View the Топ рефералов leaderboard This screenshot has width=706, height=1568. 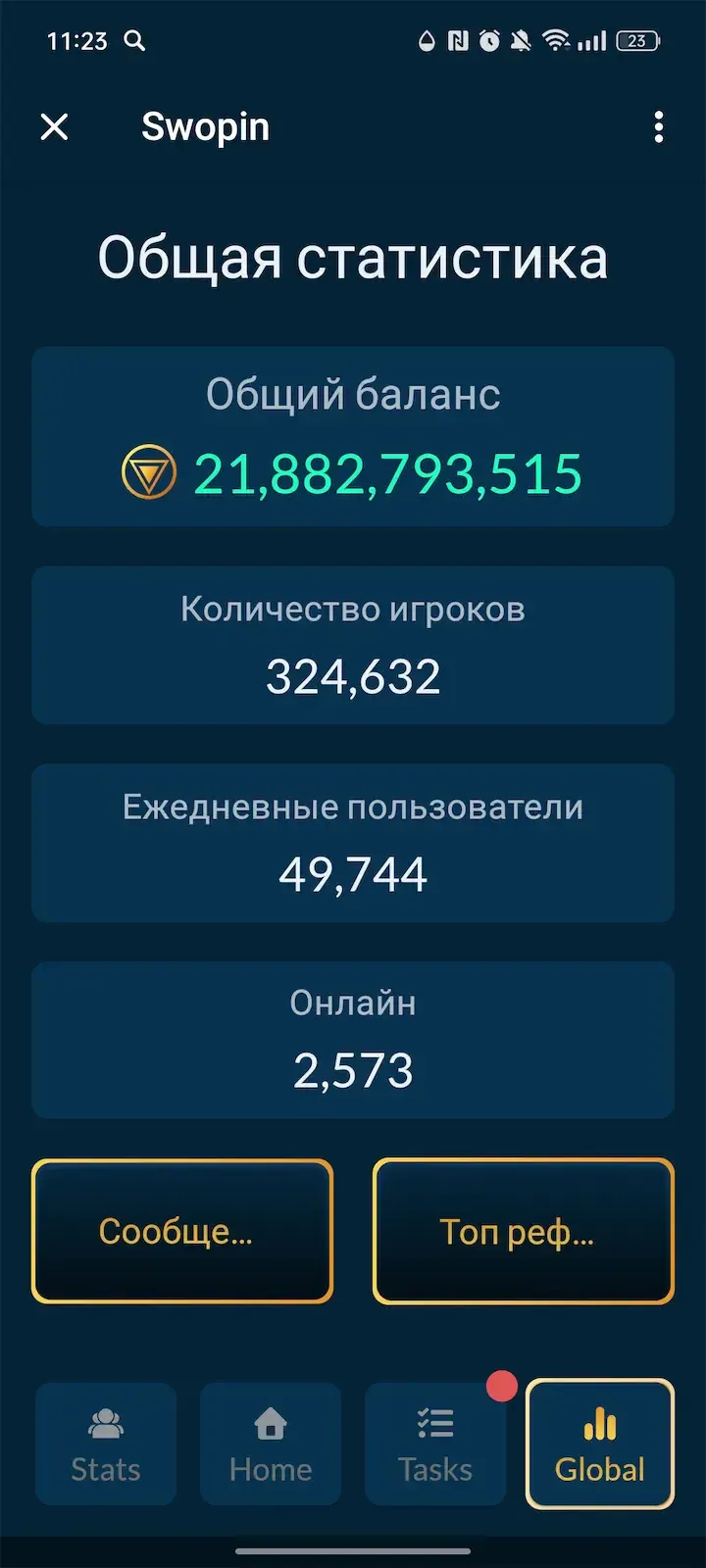(522, 1231)
